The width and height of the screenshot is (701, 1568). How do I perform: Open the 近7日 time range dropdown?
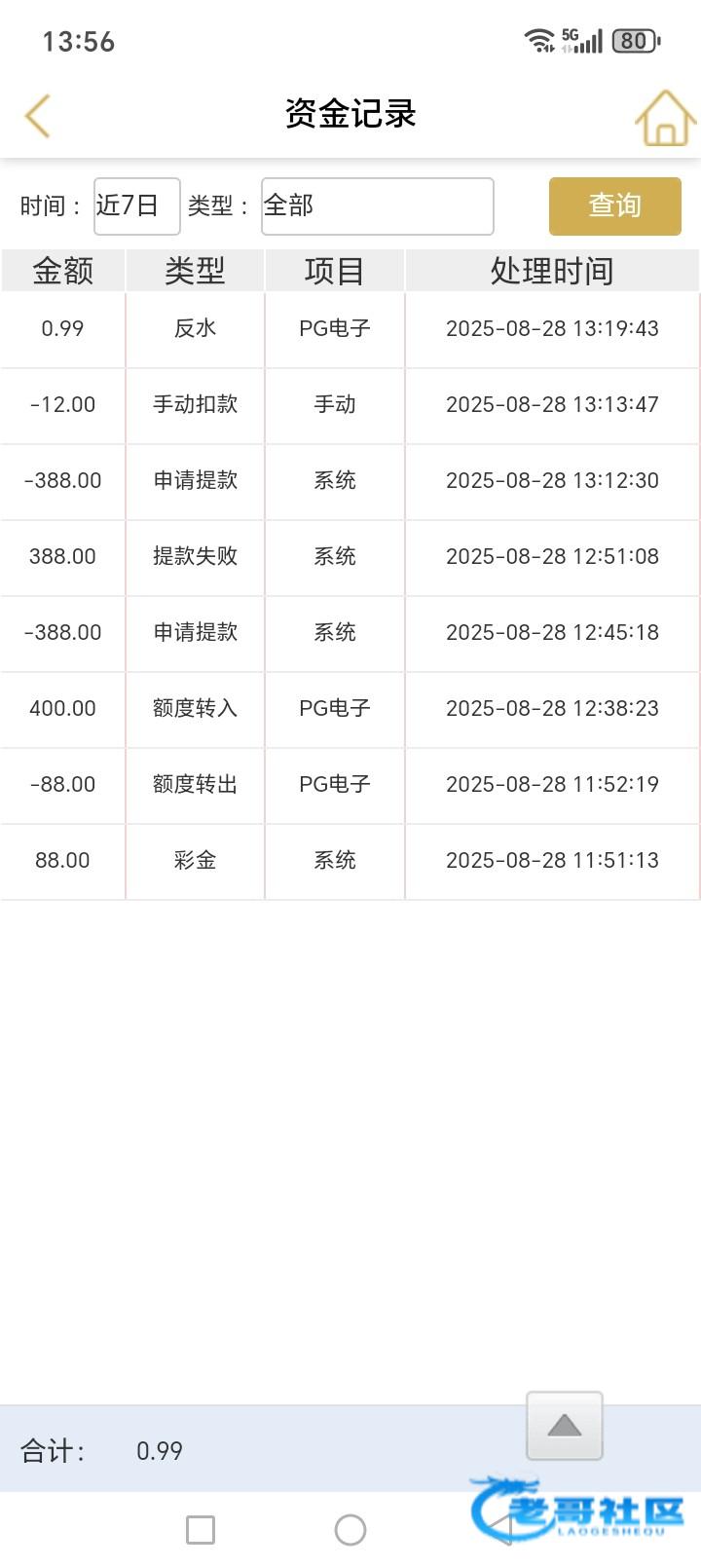pyautogui.click(x=136, y=206)
